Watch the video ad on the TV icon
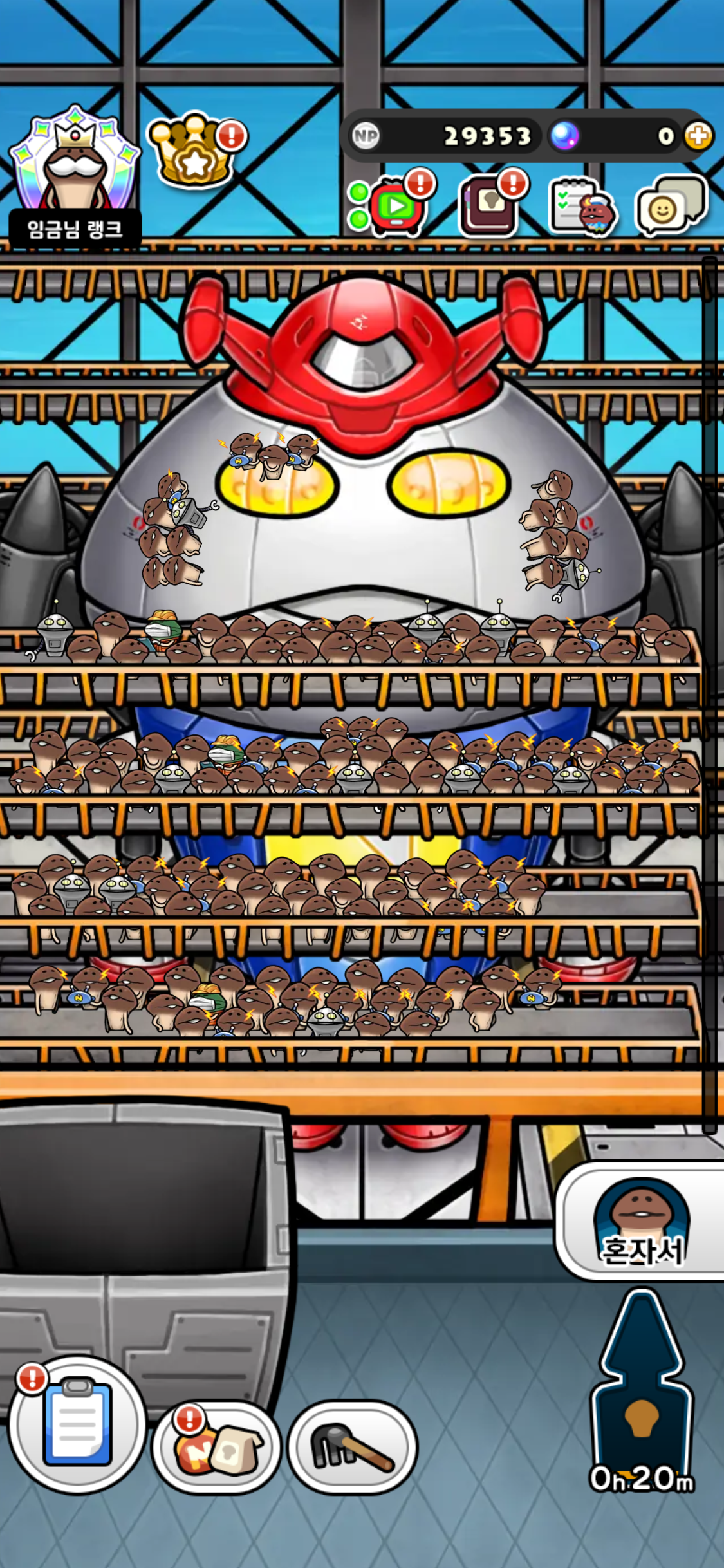Viewport: 724px width, 1568px height. point(396,206)
